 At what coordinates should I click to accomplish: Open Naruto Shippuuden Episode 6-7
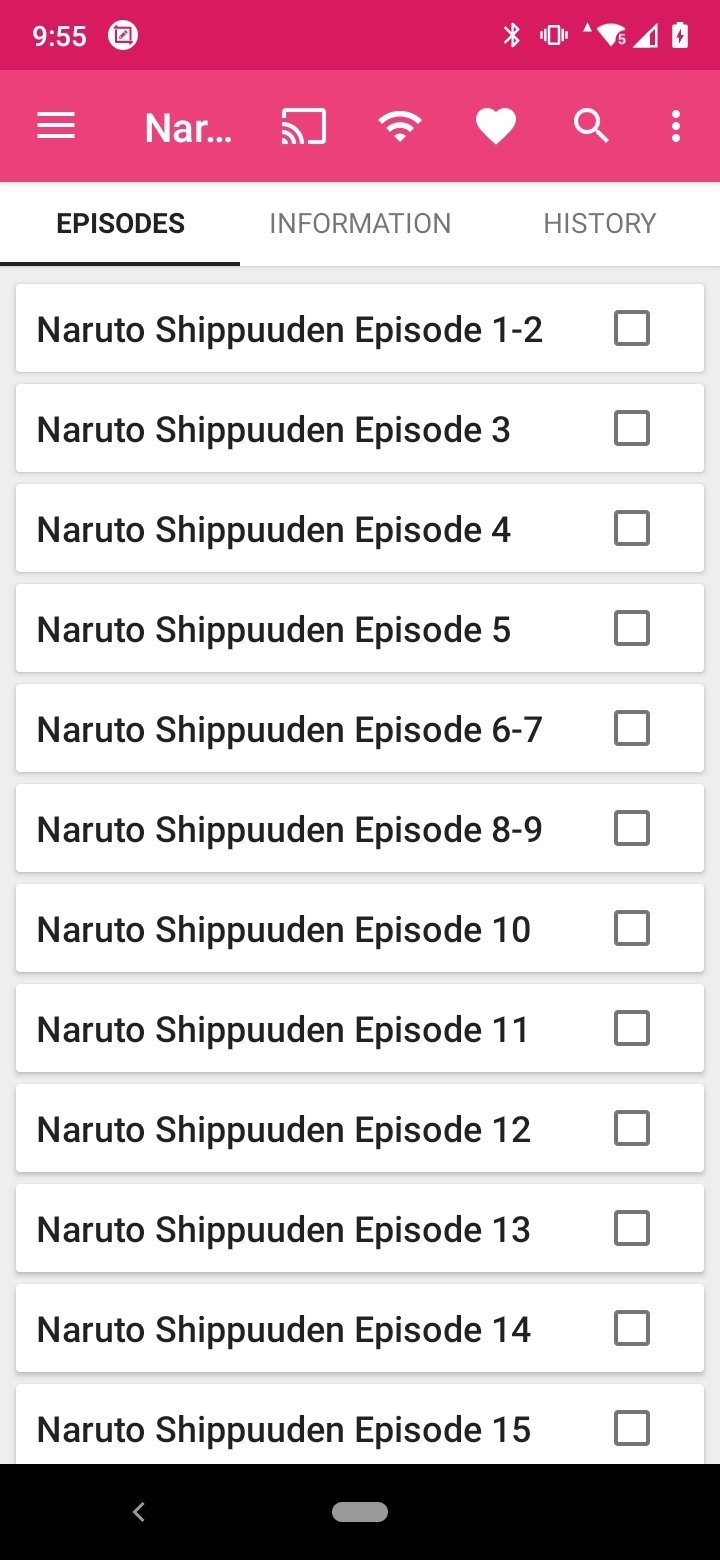pos(290,729)
